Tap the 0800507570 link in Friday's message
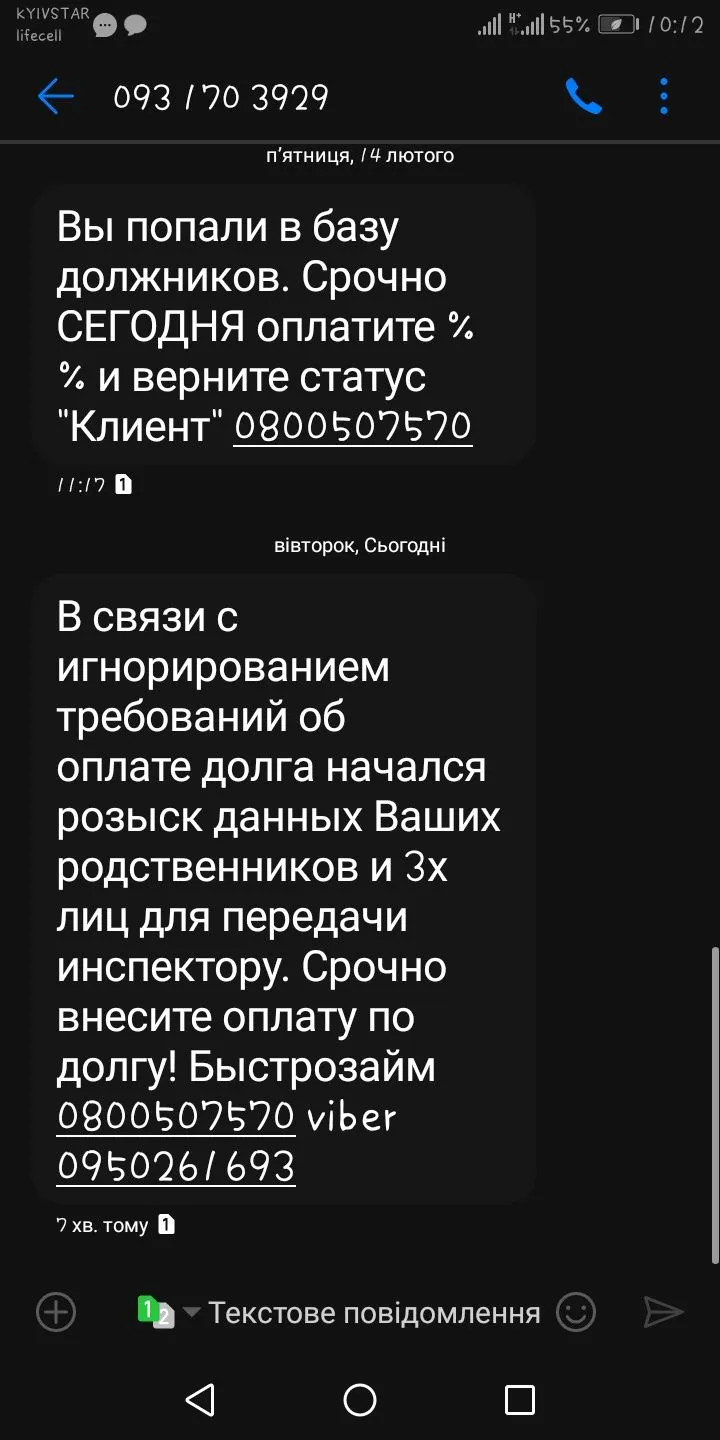This screenshot has width=720, height=1440. (x=353, y=427)
